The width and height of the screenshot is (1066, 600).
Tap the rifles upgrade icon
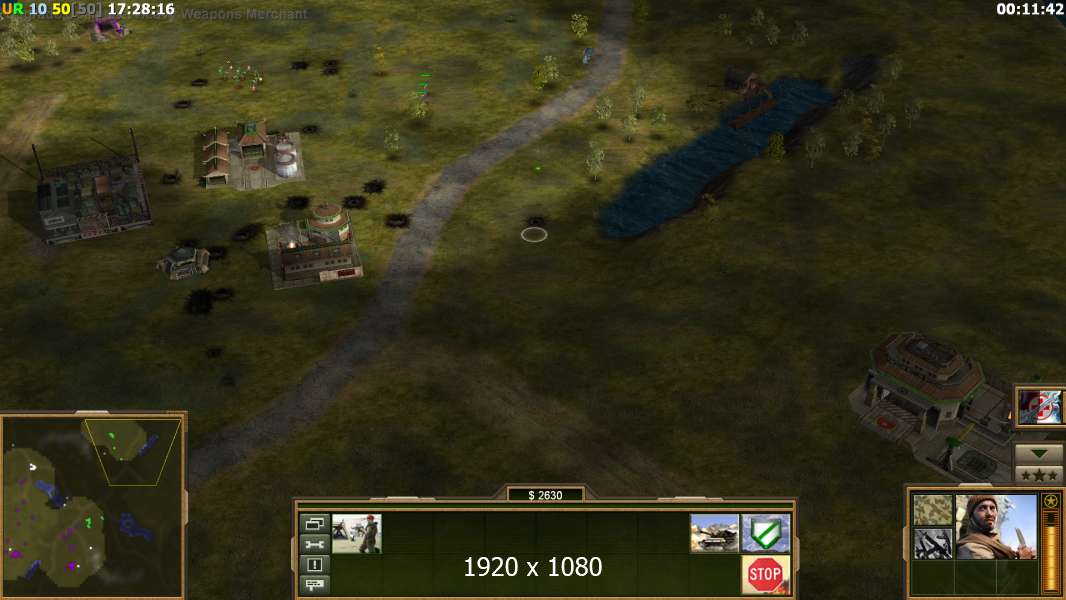(x=932, y=543)
